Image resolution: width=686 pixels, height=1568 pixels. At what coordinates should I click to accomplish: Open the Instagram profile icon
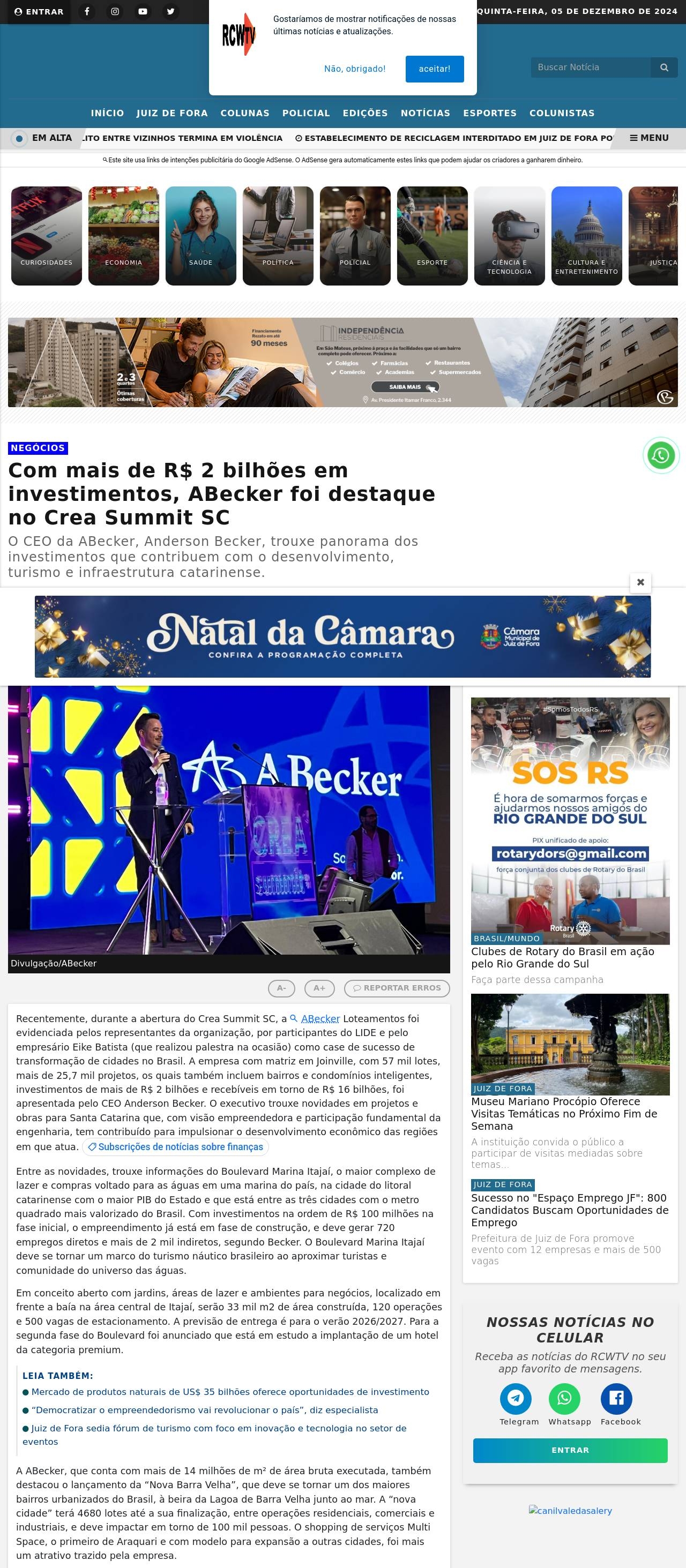115,12
